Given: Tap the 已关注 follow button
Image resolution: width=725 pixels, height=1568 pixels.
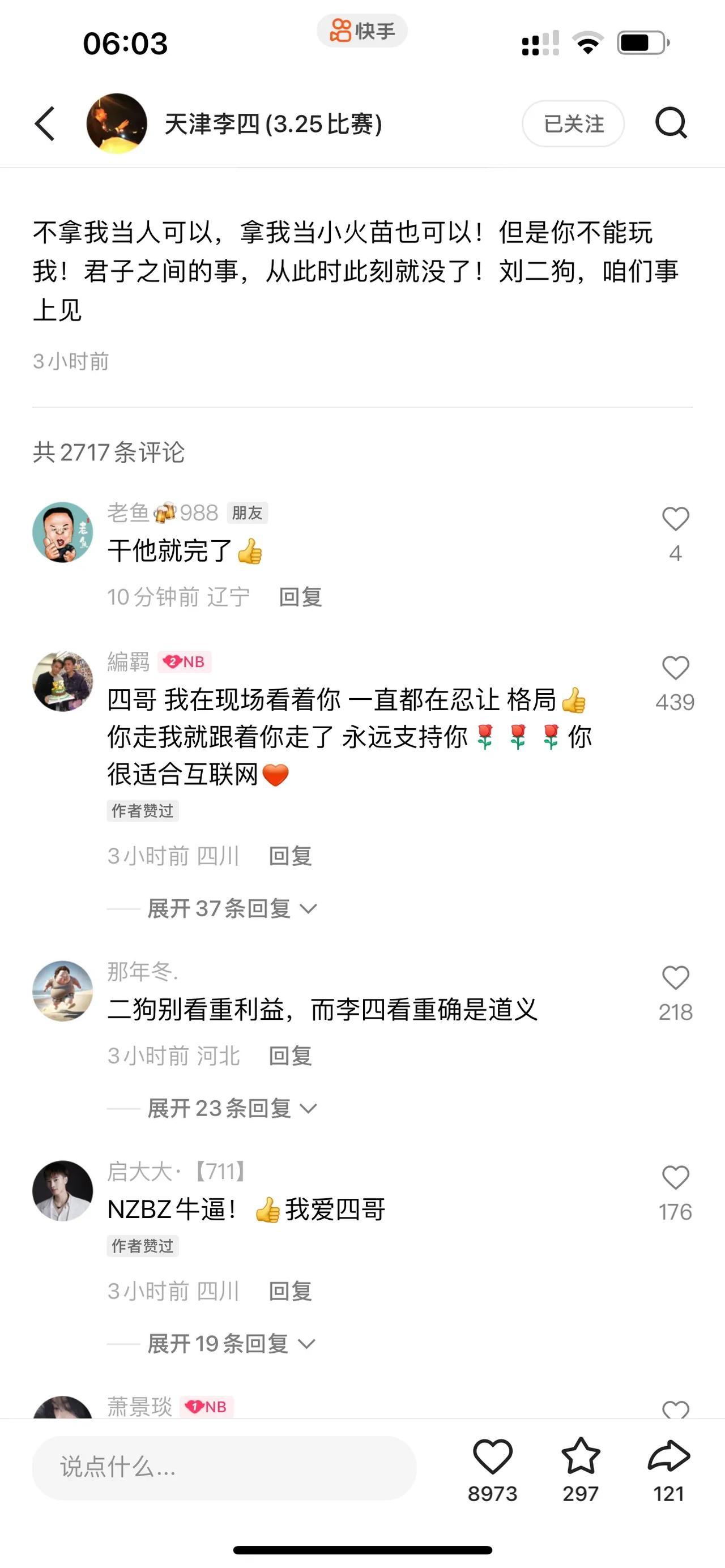Looking at the screenshot, I should click(x=573, y=123).
